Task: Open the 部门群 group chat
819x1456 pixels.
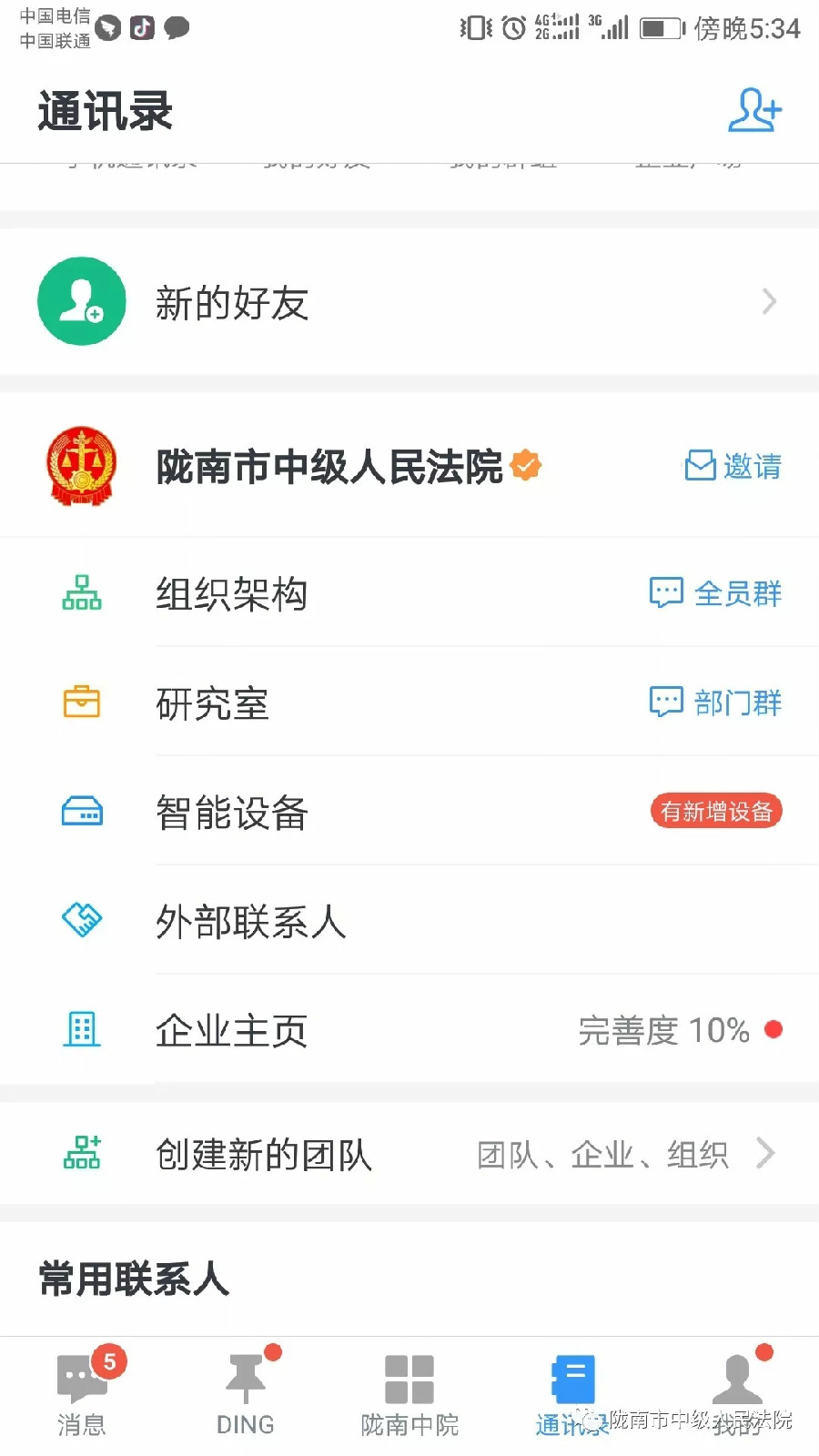Action: (x=716, y=703)
